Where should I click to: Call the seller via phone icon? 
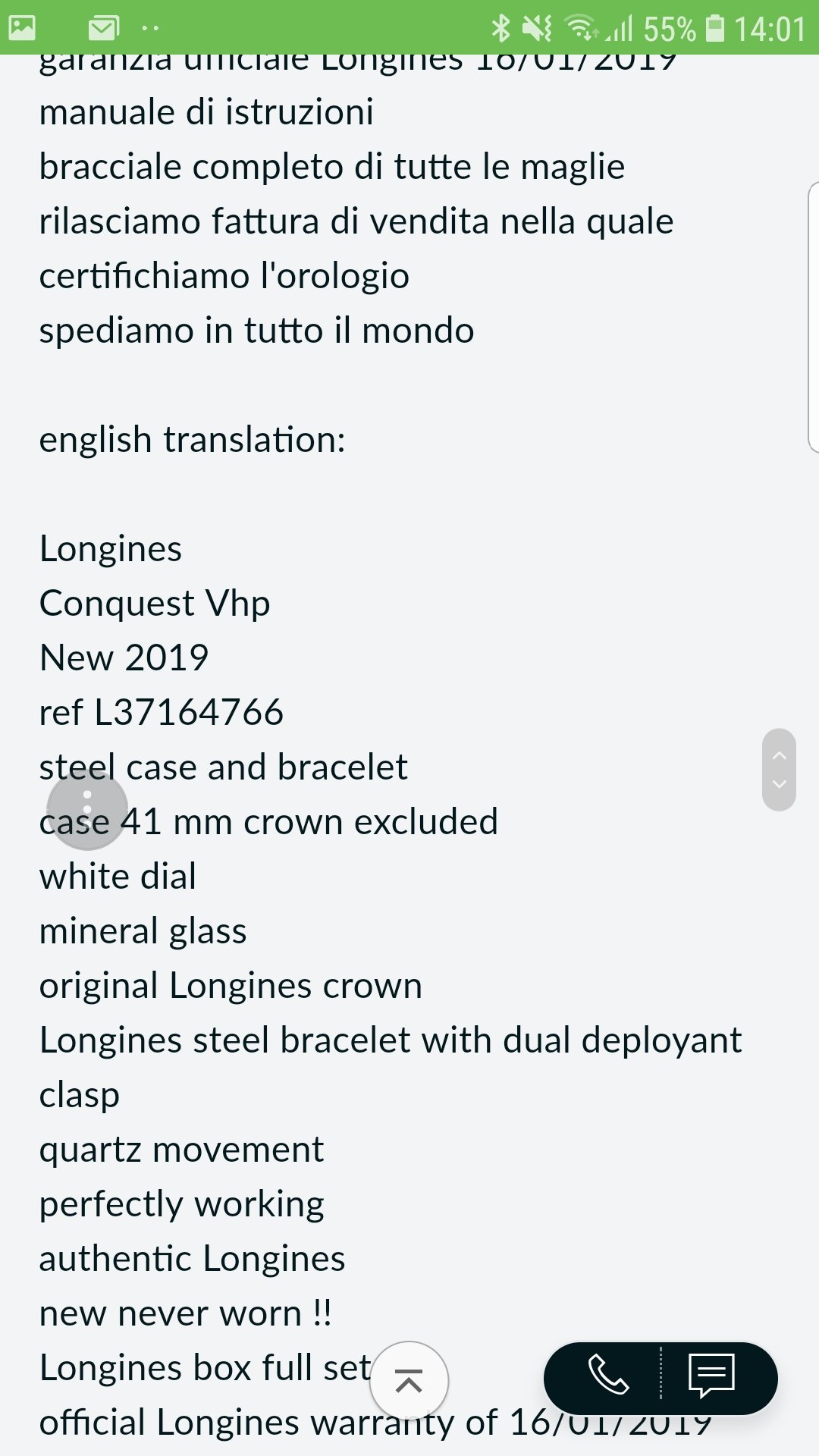608,1375
